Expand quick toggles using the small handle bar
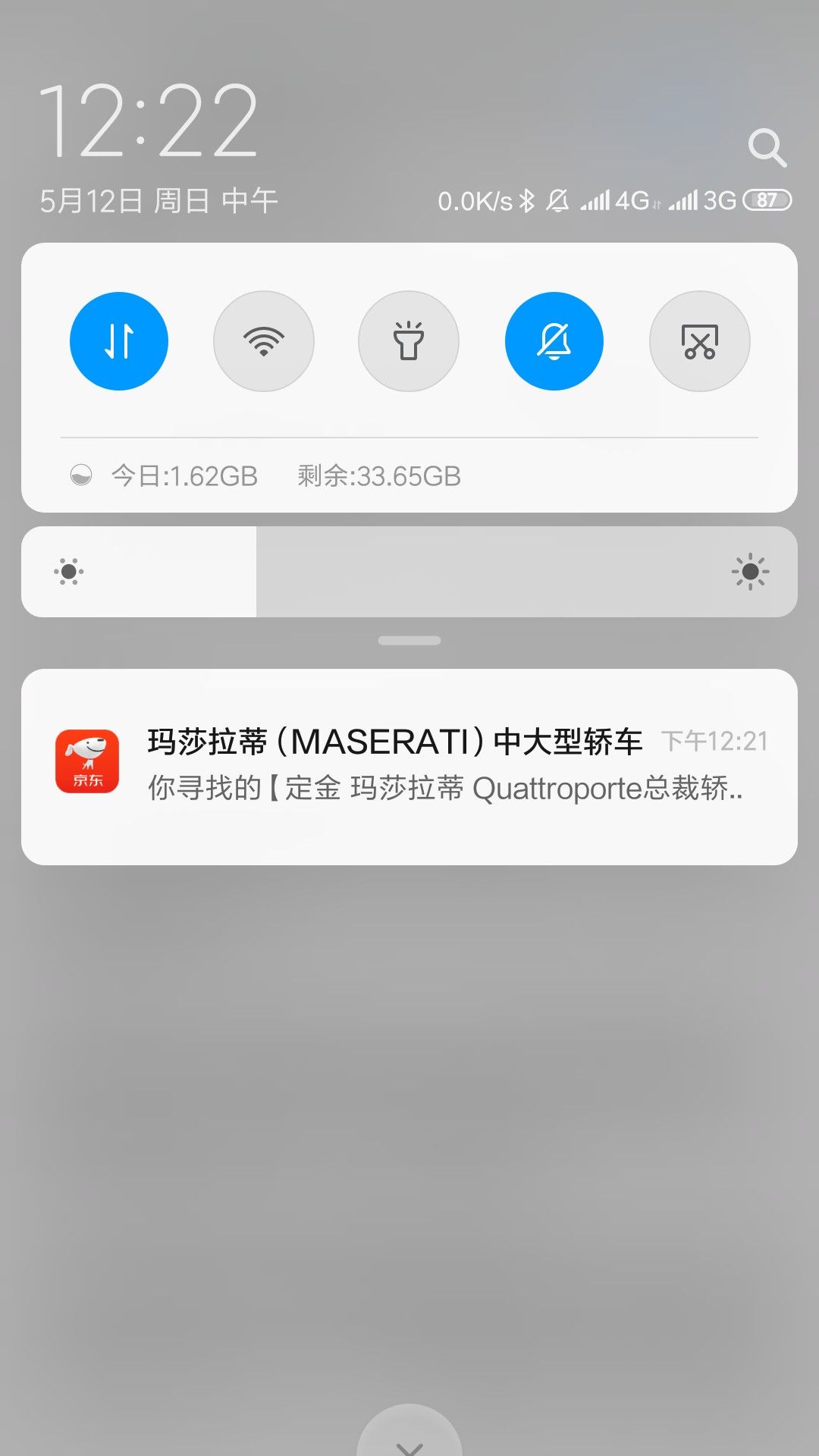 point(409,641)
